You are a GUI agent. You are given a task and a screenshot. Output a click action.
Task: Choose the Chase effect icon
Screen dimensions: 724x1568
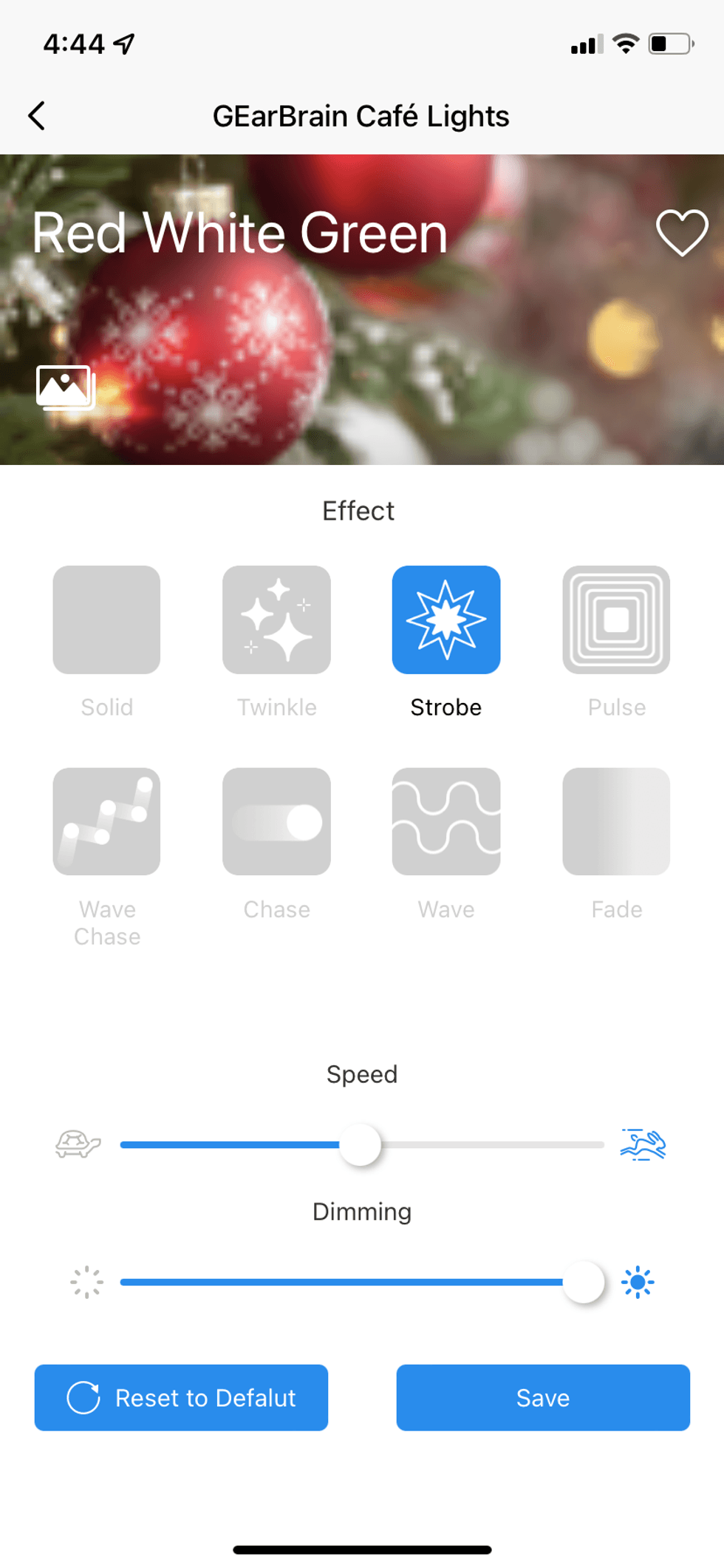[x=276, y=821]
